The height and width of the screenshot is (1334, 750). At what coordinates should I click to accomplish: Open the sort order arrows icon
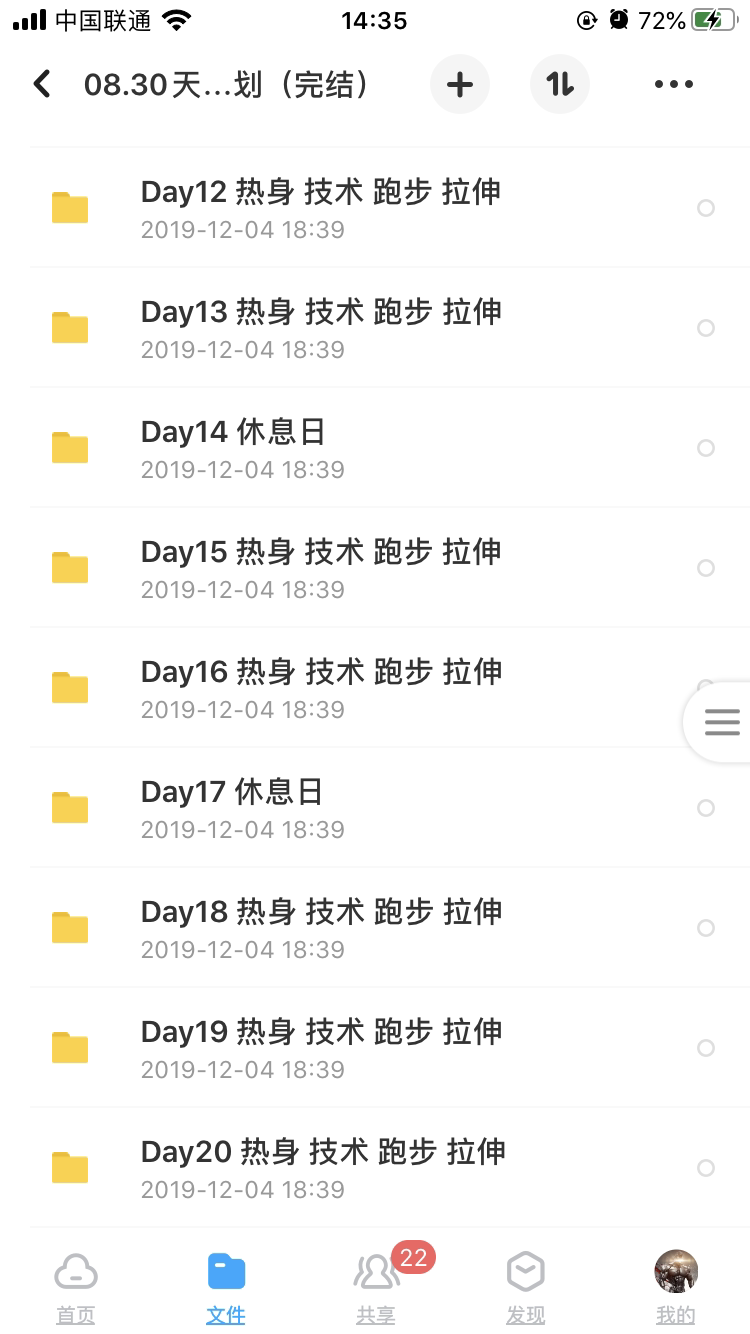[560, 84]
